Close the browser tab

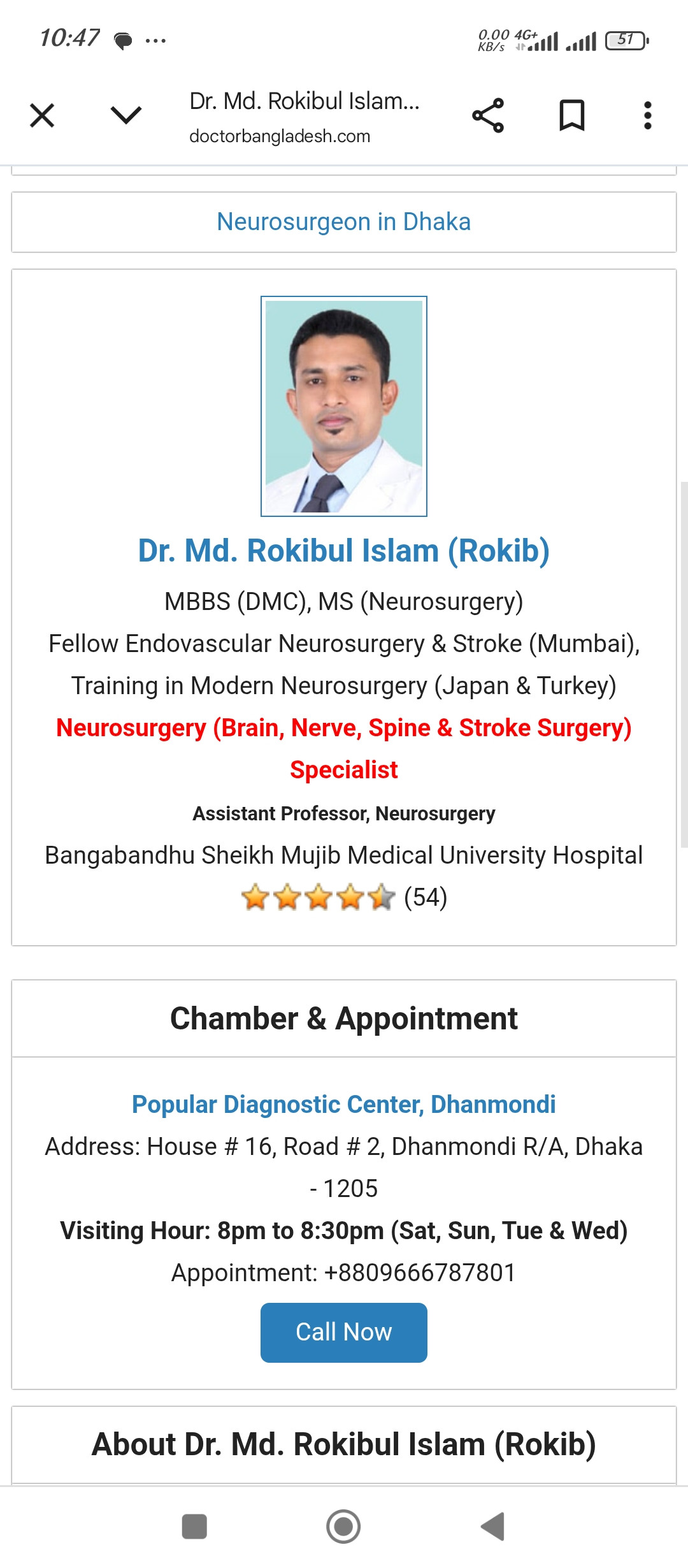point(42,115)
